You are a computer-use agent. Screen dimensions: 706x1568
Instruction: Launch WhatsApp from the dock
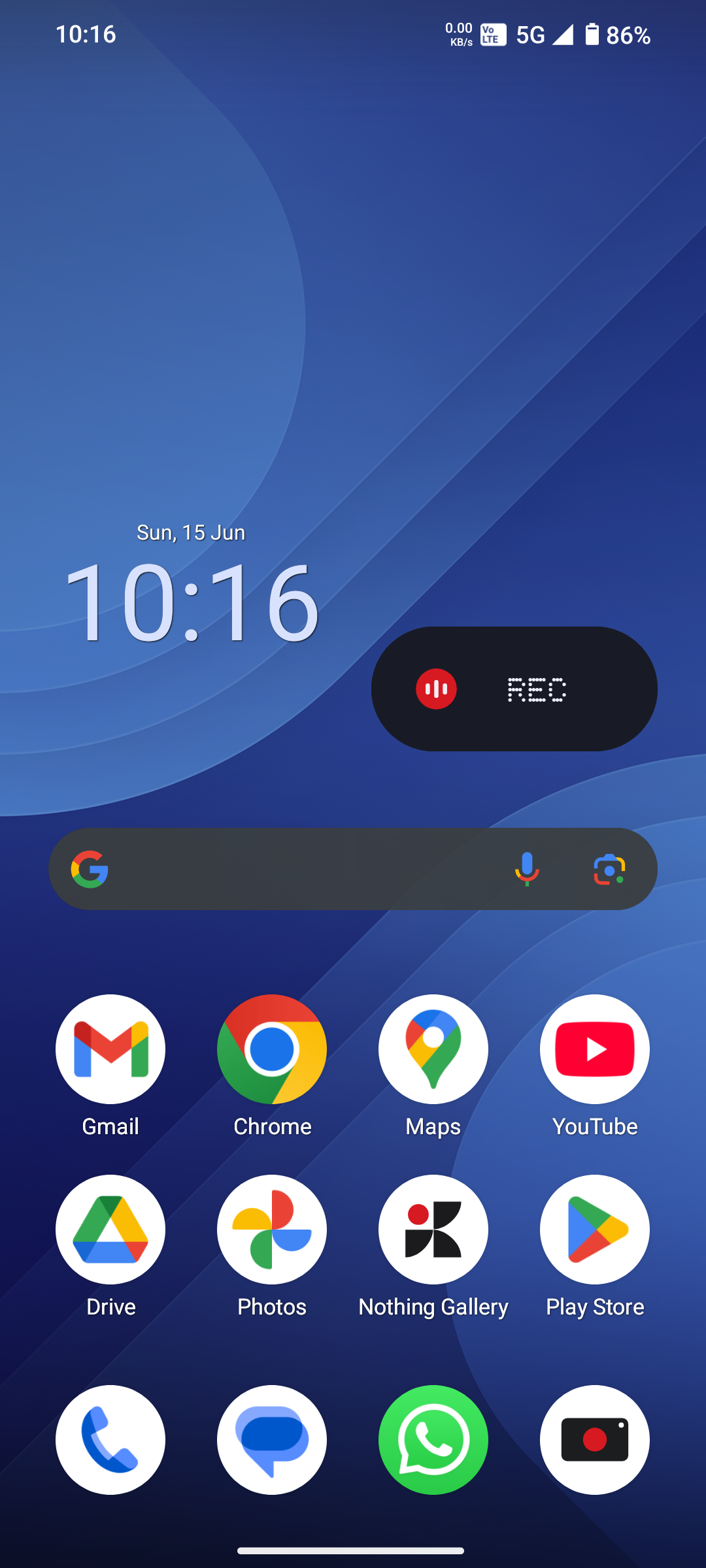tap(433, 1440)
